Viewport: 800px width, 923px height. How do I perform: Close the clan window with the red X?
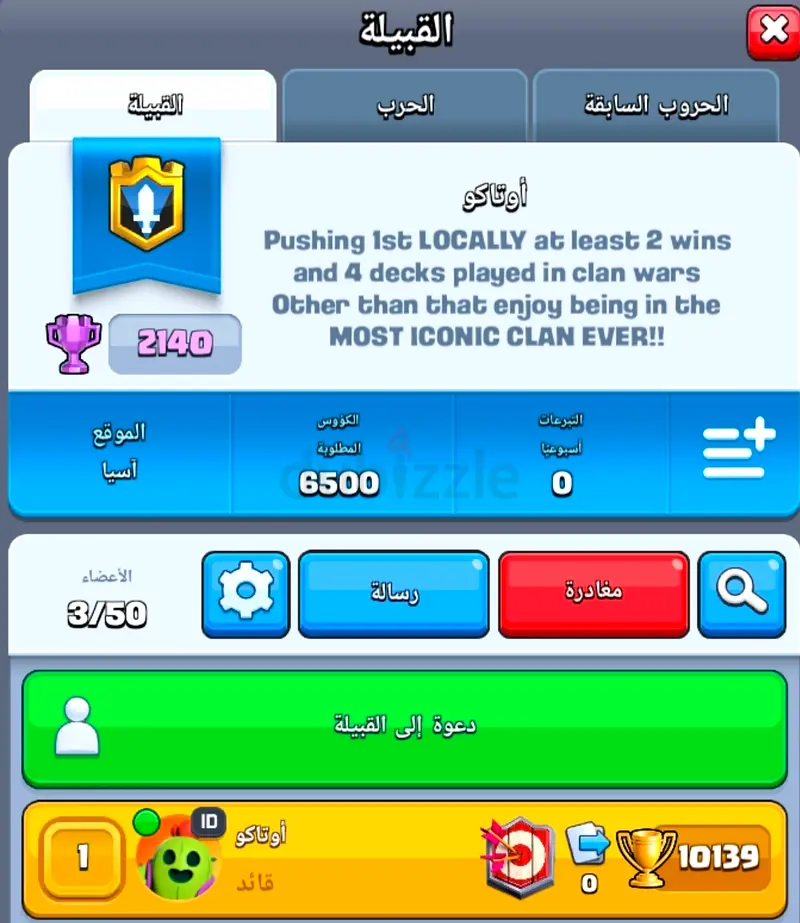[772, 31]
